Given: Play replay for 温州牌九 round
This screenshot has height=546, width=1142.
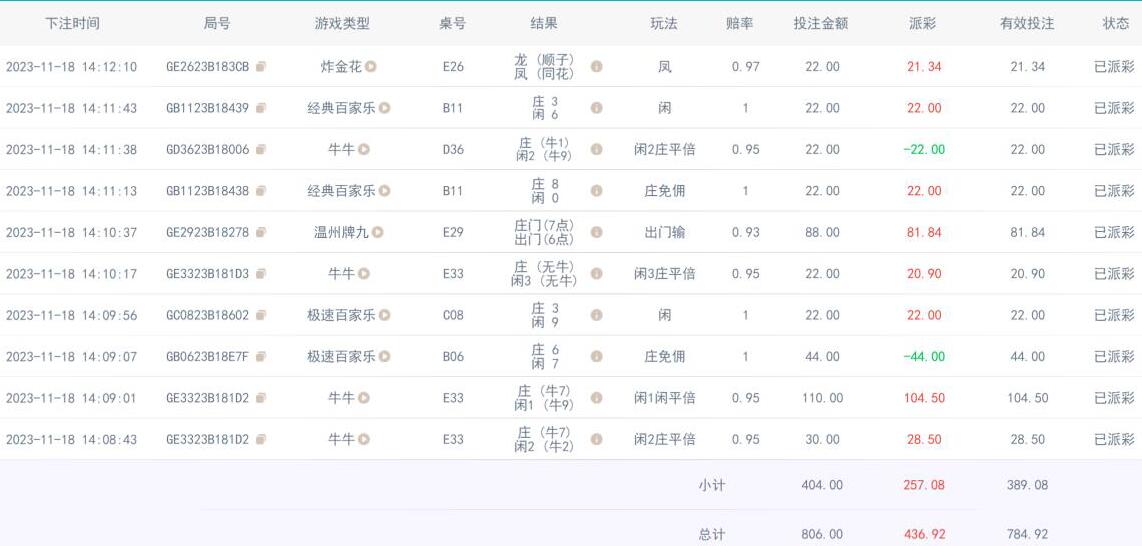Looking at the screenshot, I should [x=378, y=232].
